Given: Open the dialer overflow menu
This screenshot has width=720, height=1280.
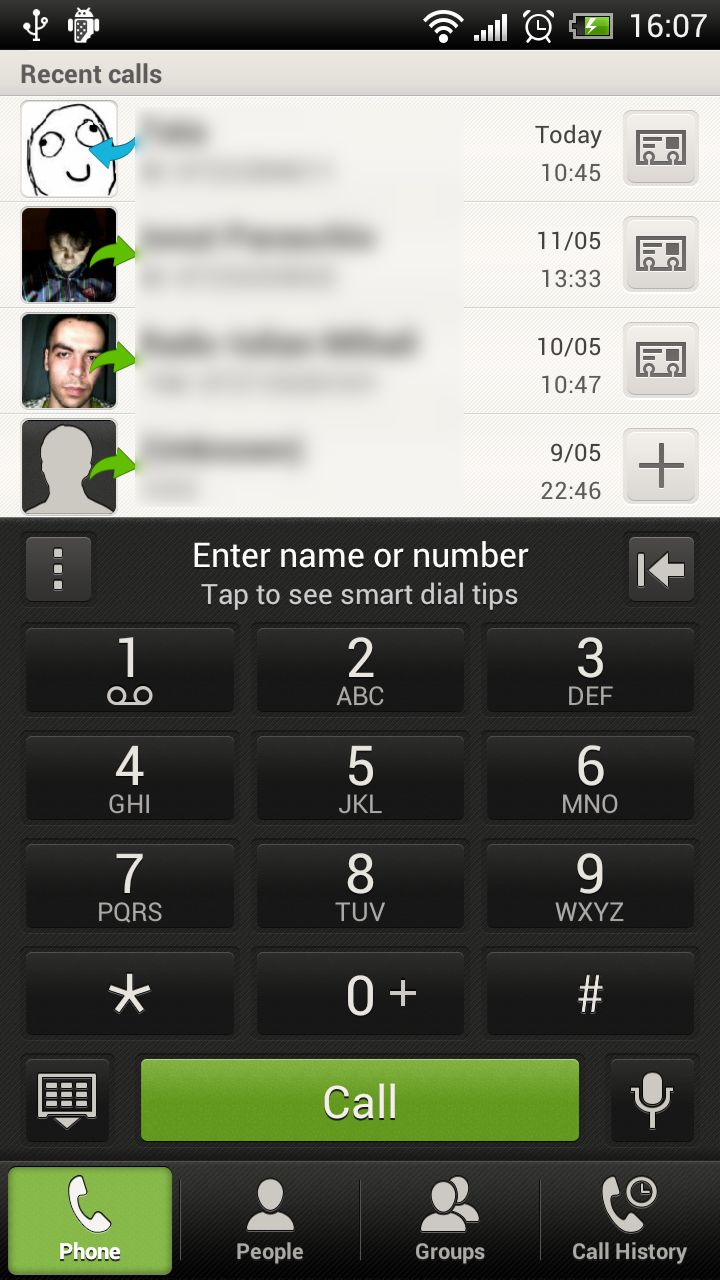Looking at the screenshot, I should 59,569.
